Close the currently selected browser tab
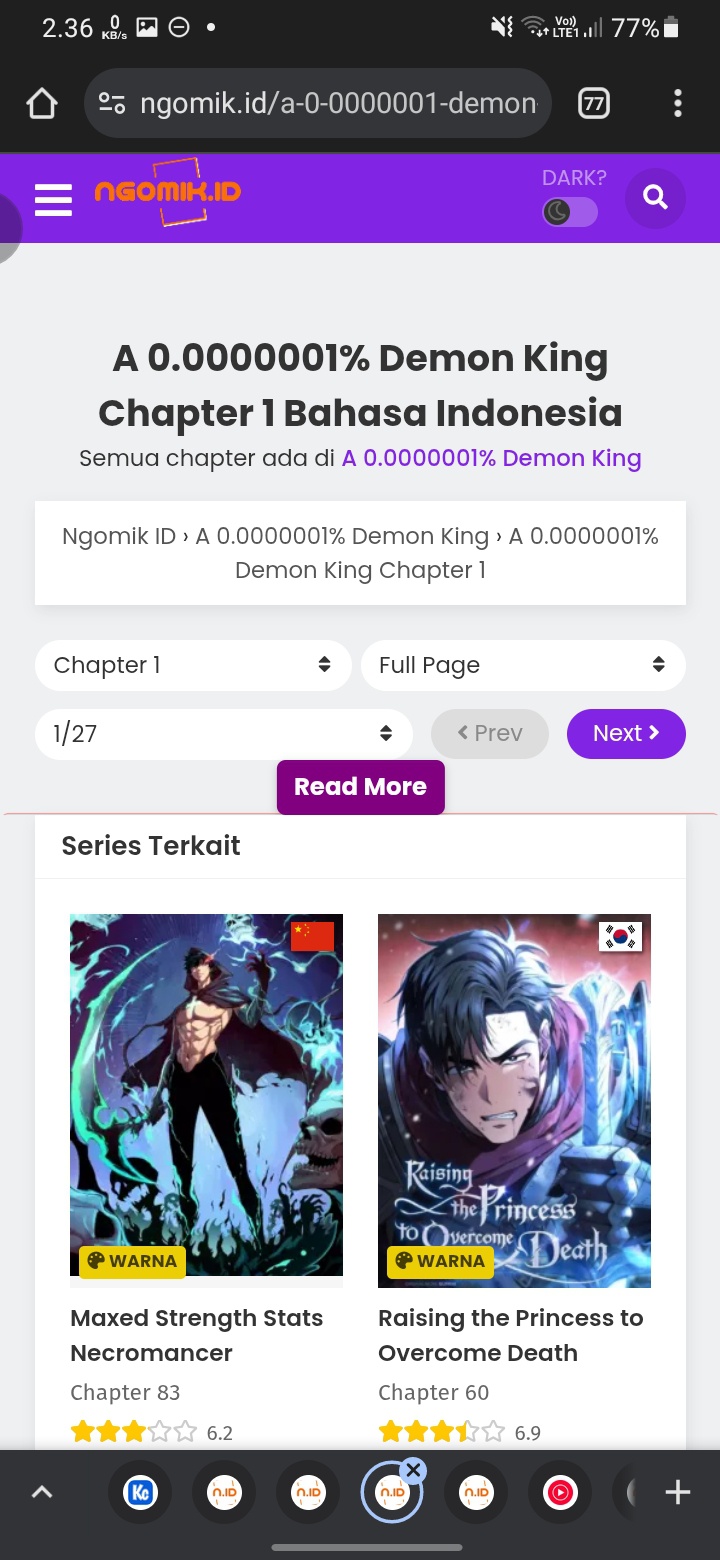Image resolution: width=720 pixels, height=1560 pixels. [413, 1470]
